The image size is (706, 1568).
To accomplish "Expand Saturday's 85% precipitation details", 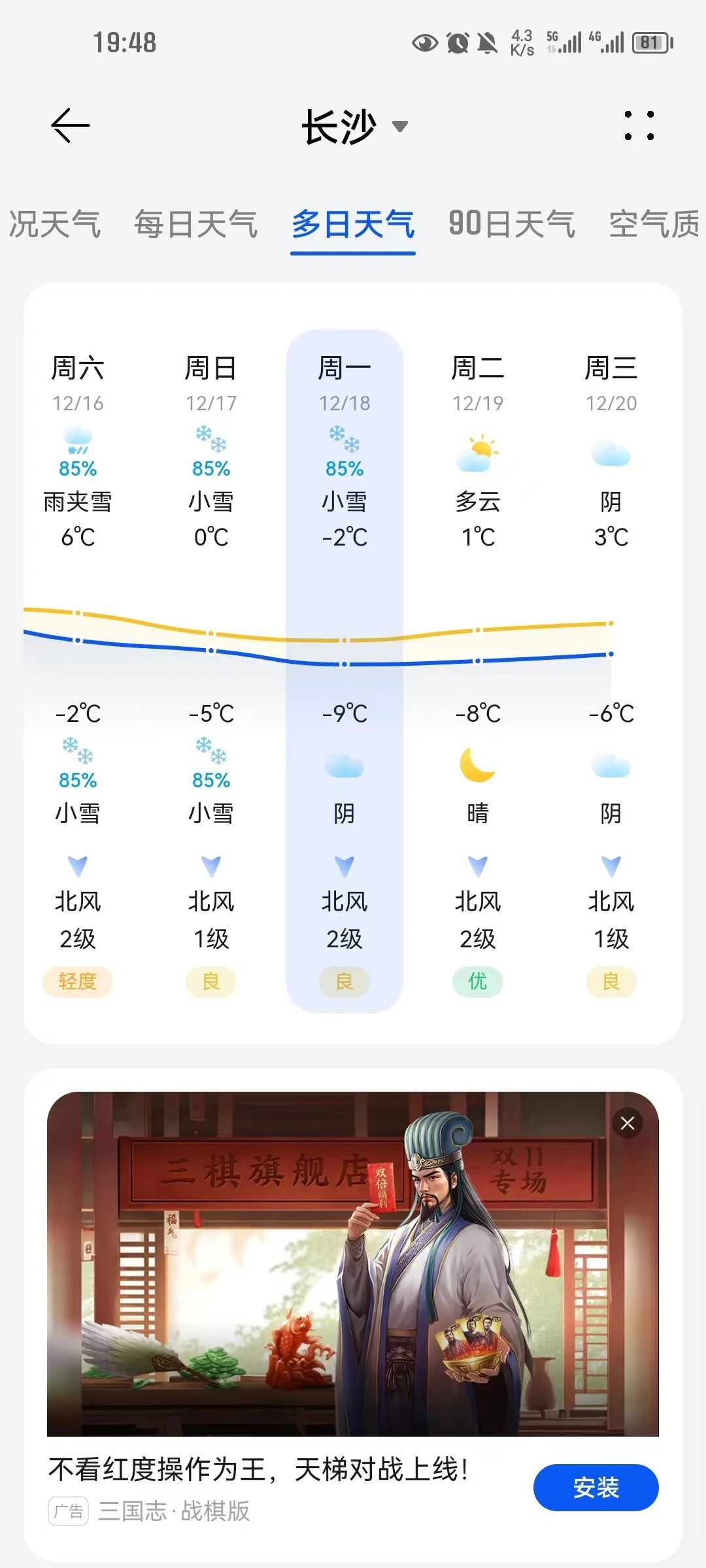I will 77,468.
